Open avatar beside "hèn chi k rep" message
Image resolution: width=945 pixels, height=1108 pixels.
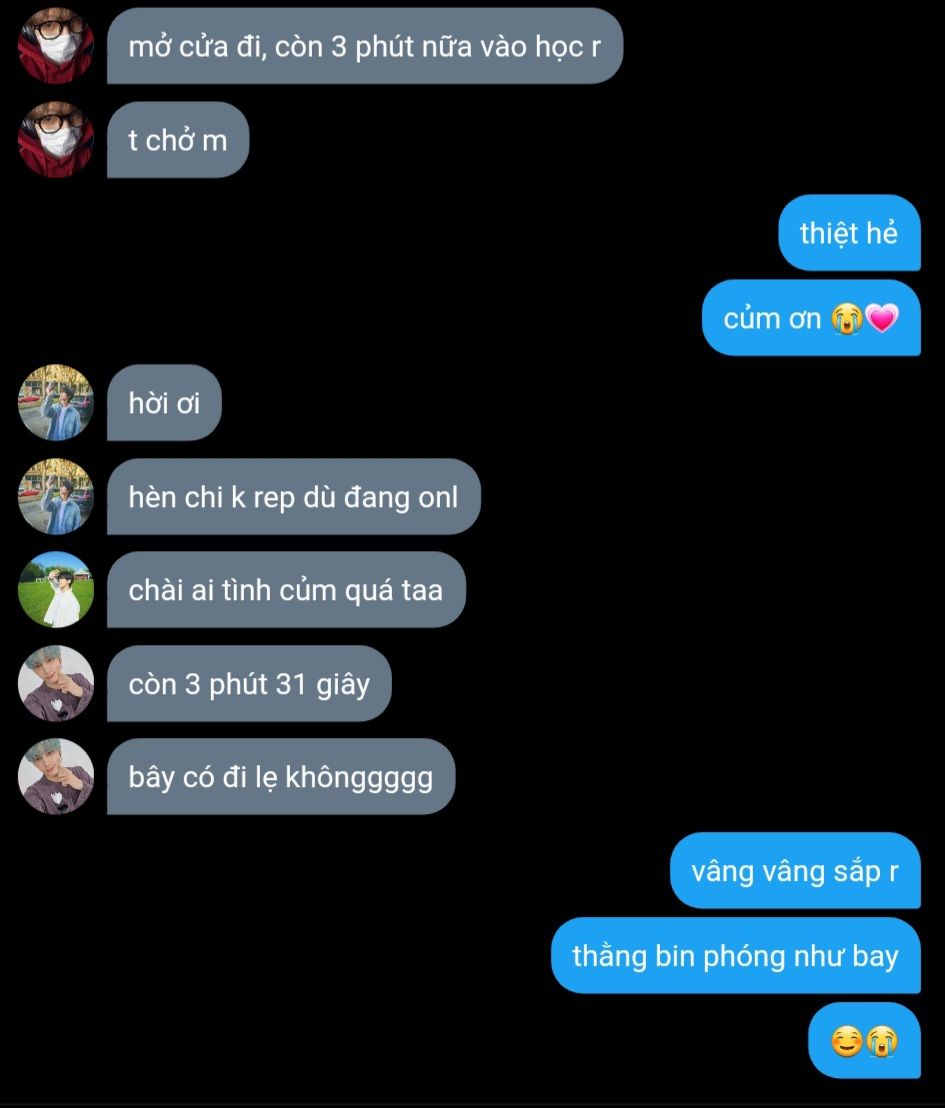[56, 496]
